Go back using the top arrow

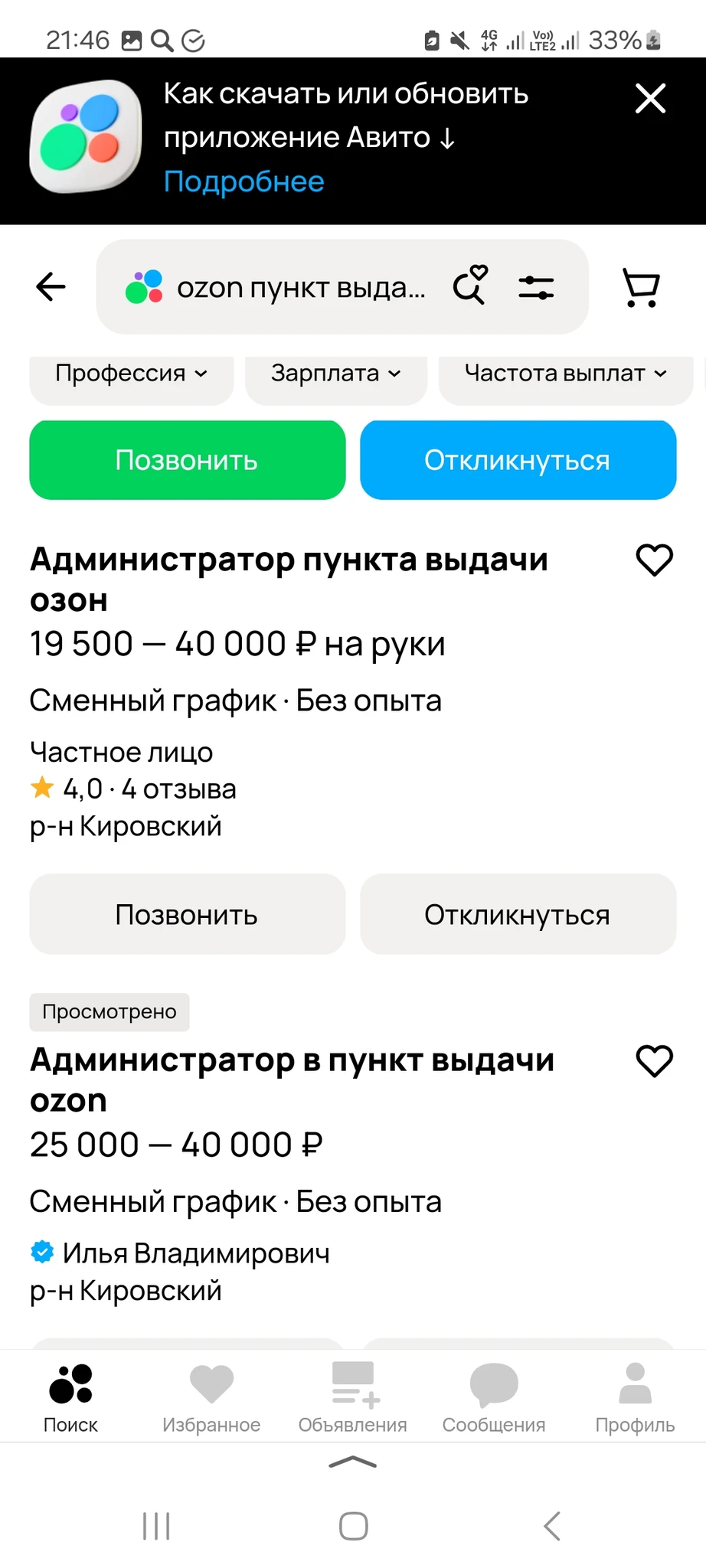(51, 287)
